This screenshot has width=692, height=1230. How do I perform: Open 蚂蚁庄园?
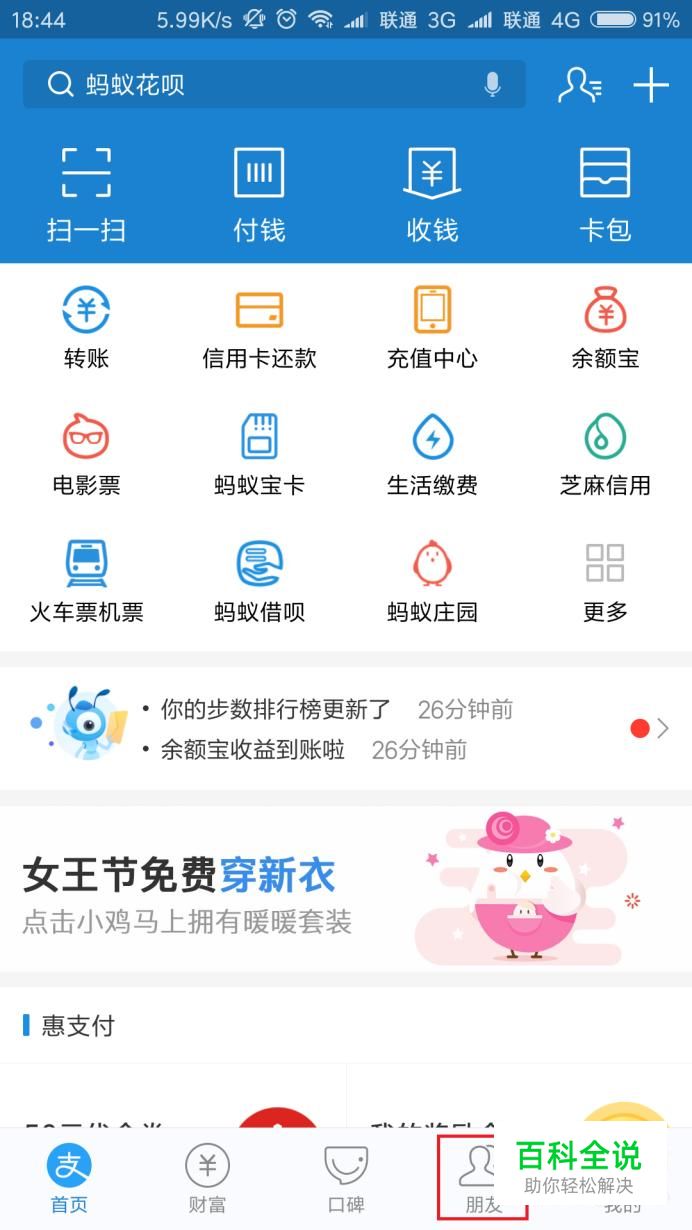[x=432, y=581]
